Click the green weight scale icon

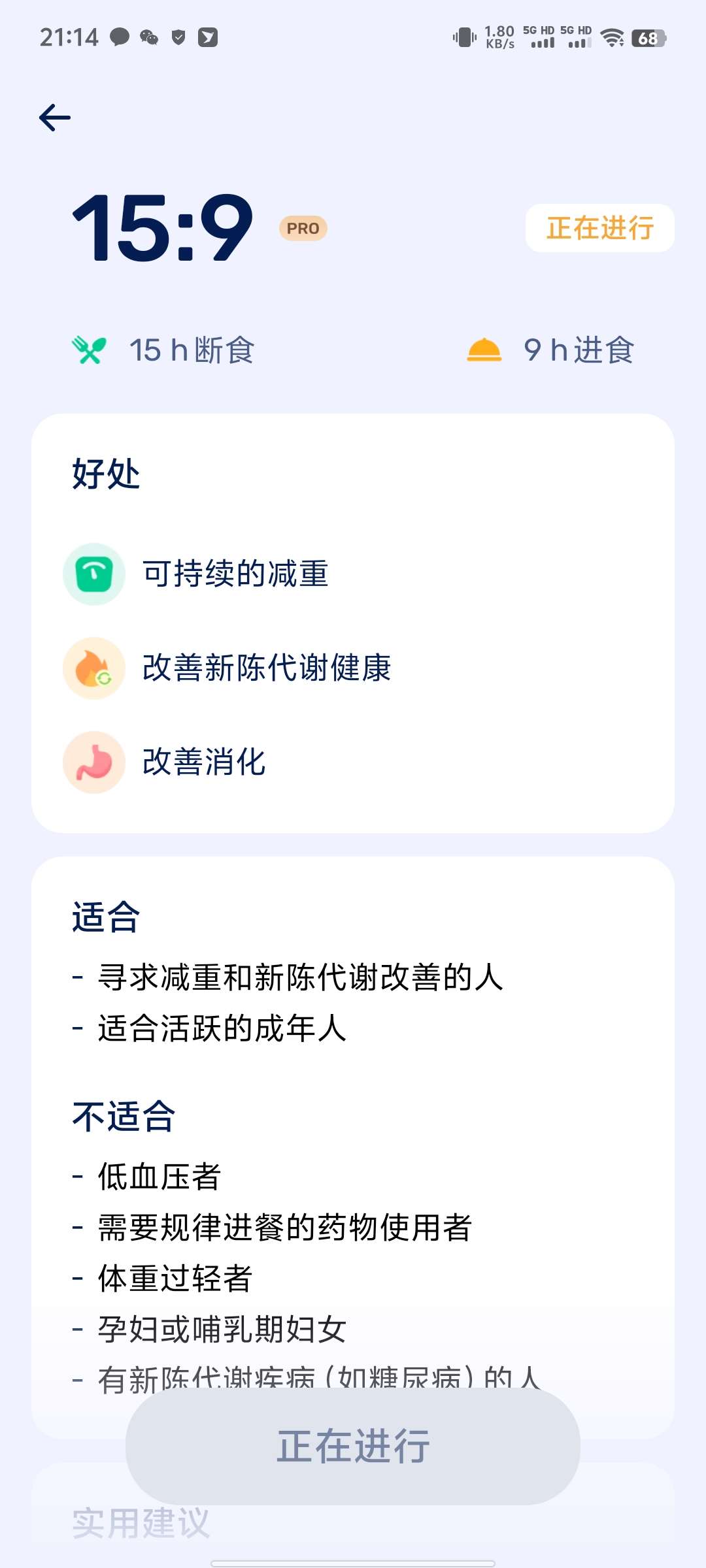pos(93,573)
